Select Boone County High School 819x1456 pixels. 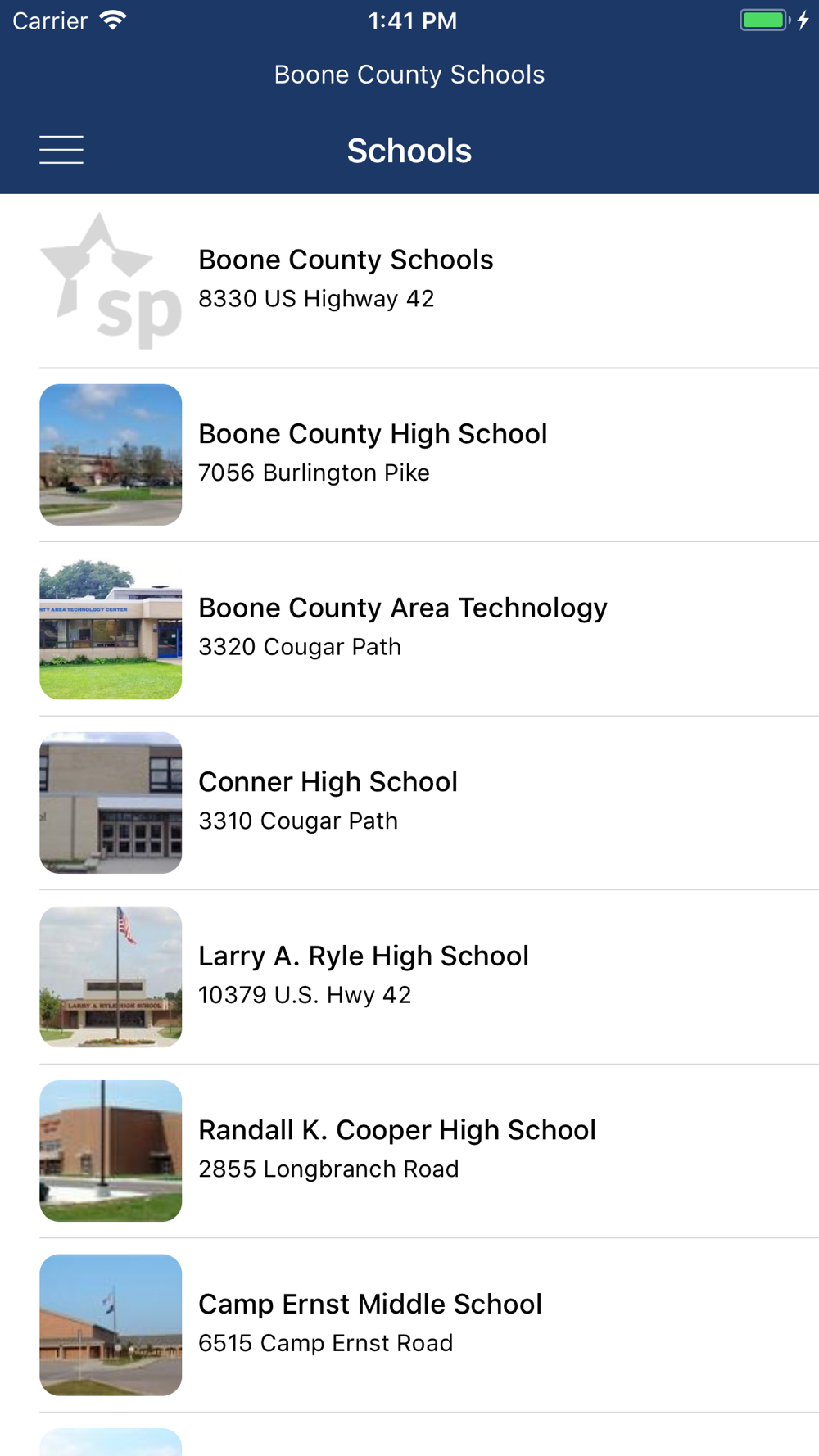[x=409, y=454]
